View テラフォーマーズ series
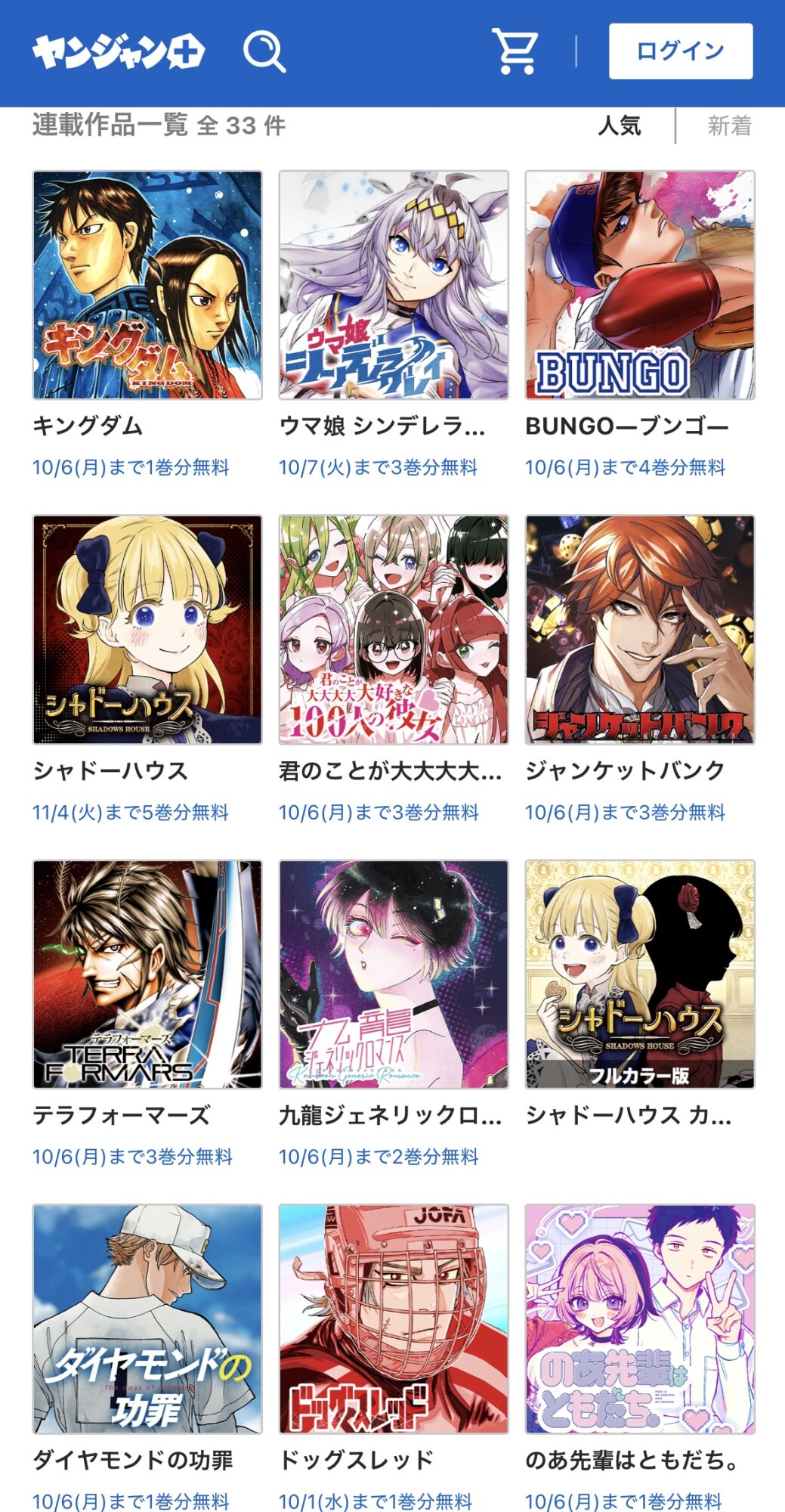This screenshot has height=1512, width=785. 147,974
